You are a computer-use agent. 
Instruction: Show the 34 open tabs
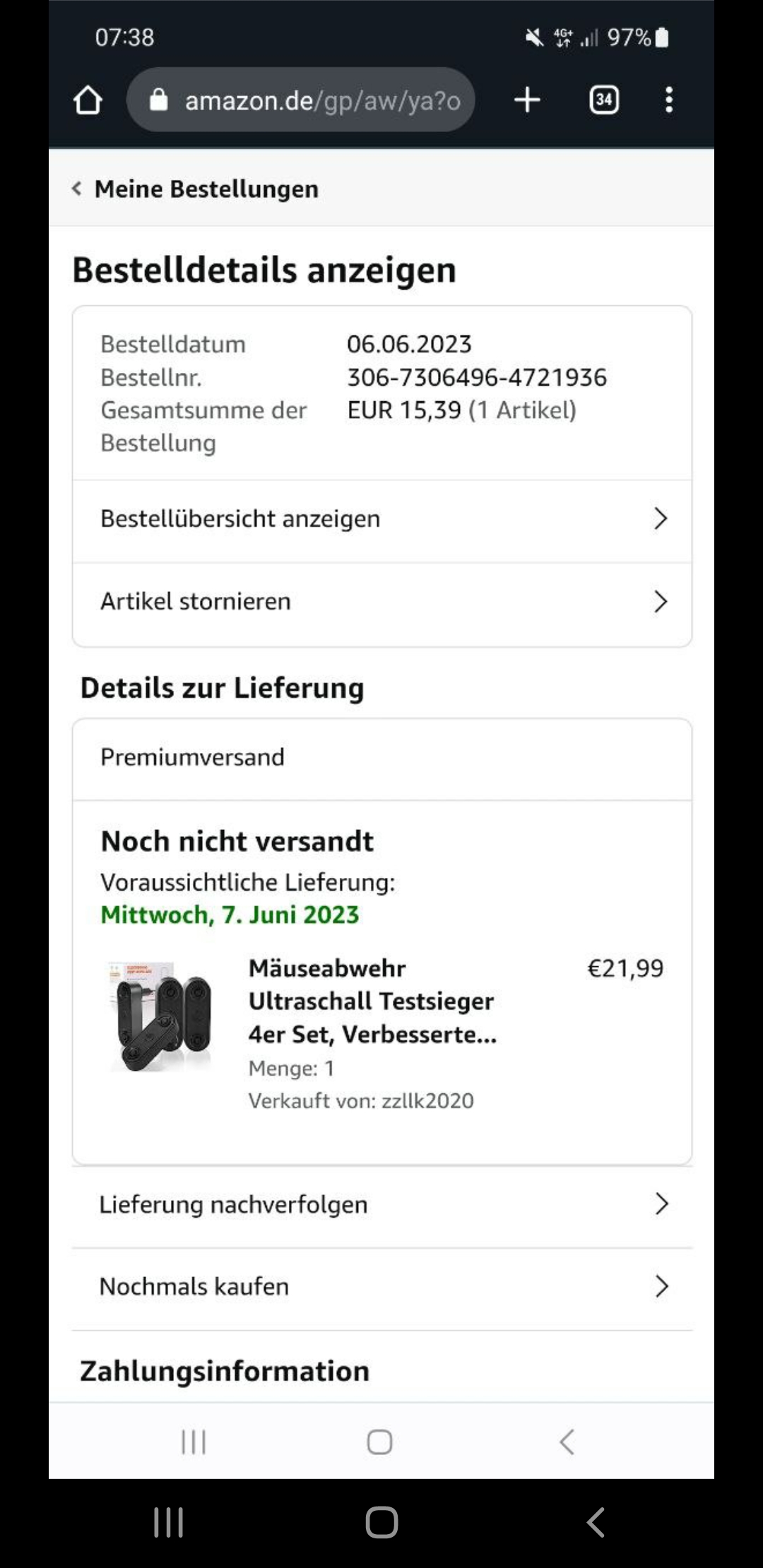pyautogui.click(x=604, y=100)
